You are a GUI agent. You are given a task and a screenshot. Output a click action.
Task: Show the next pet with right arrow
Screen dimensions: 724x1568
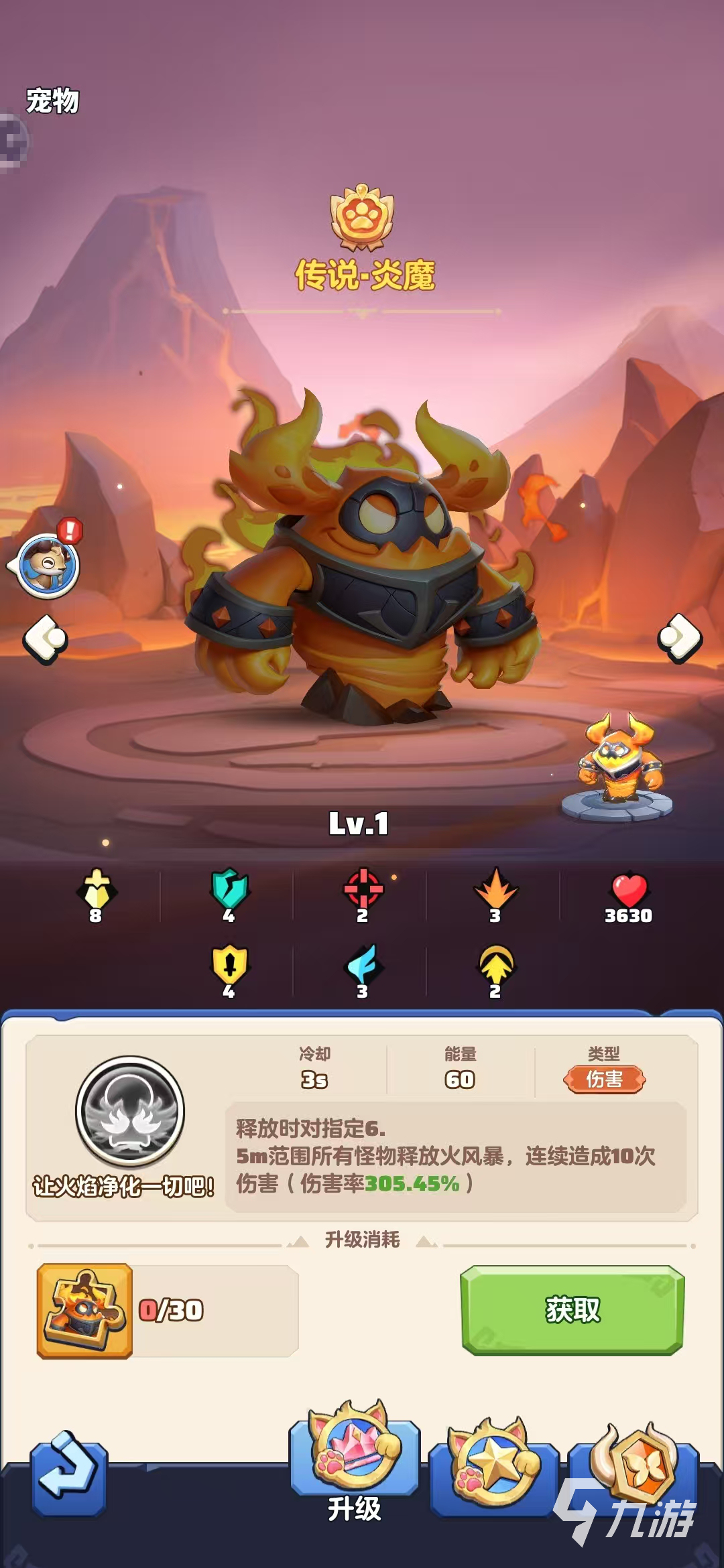point(679,637)
